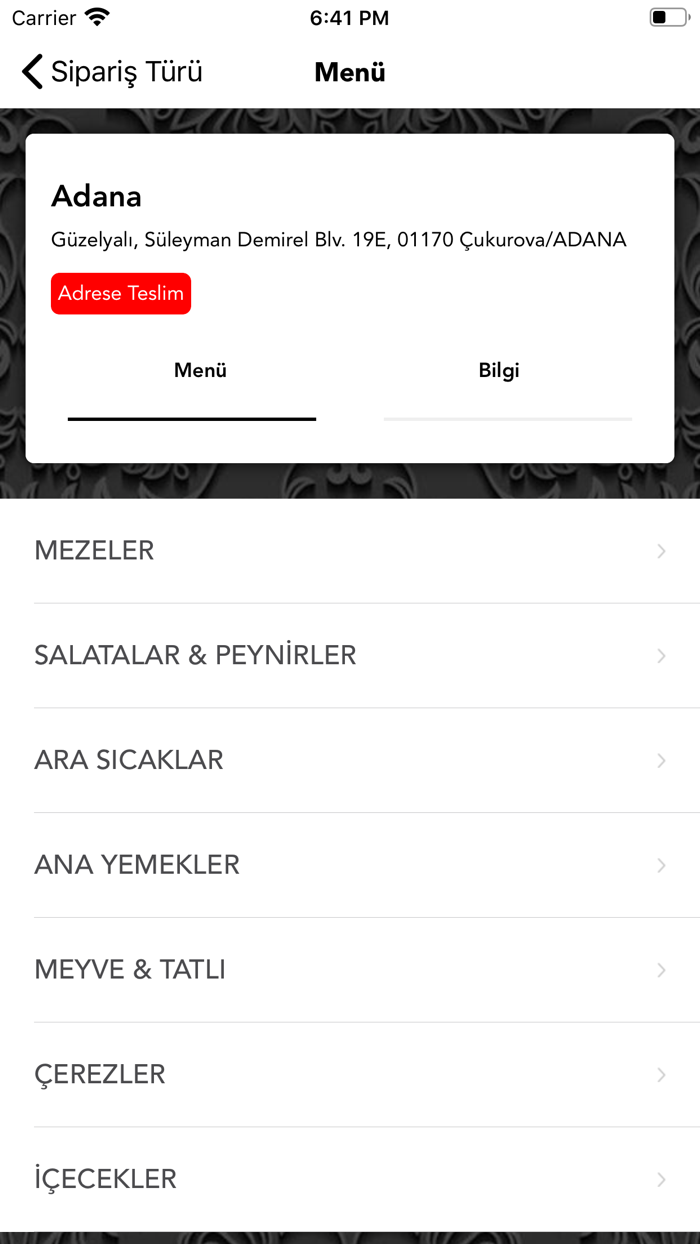700x1244 pixels.
Task: View the İÇECEKLER list
Action: pos(350,1179)
